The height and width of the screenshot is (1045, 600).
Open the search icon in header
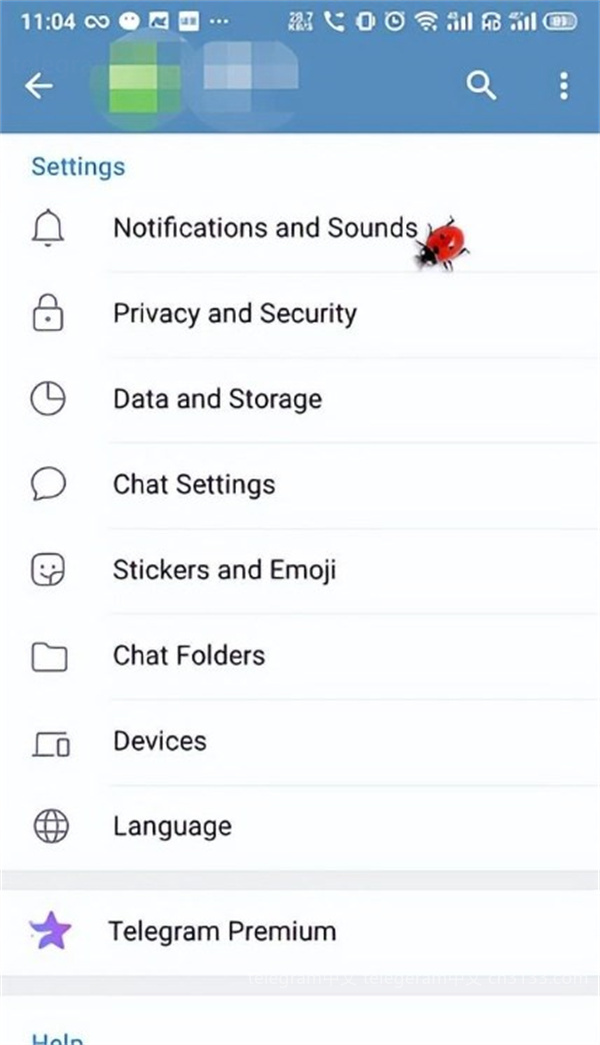(481, 86)
